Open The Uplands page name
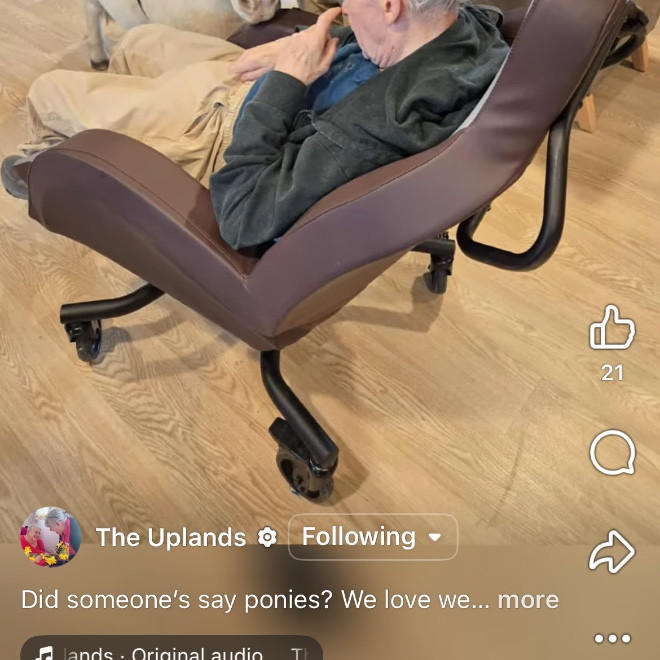 click(171, 537)
